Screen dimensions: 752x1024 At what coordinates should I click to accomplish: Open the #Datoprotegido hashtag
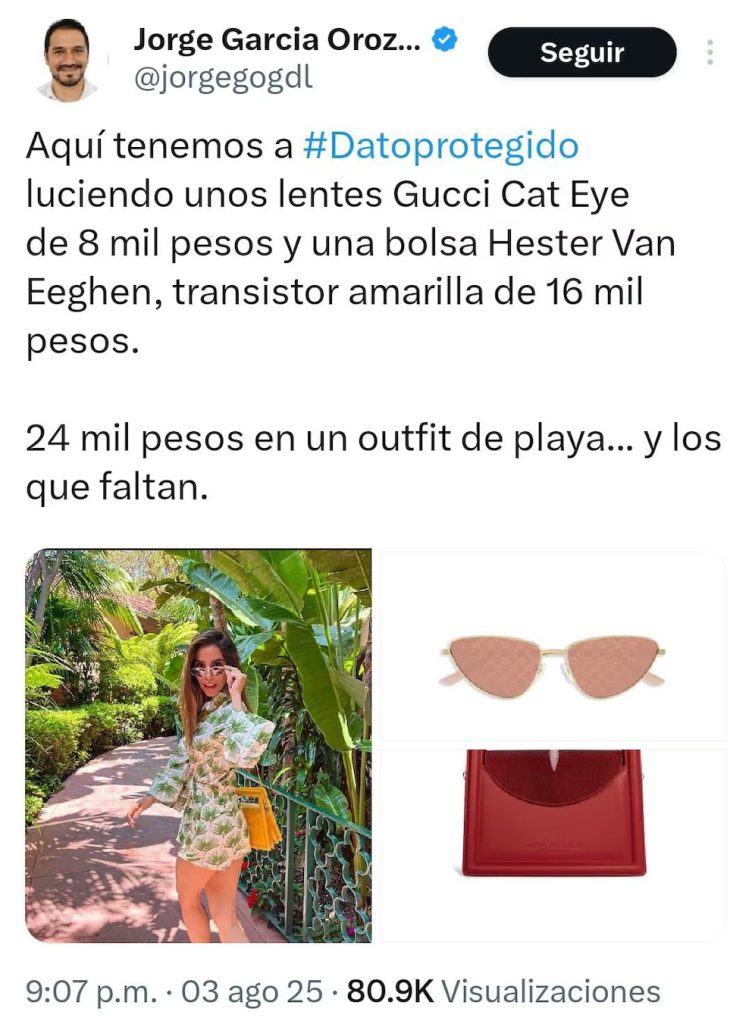click(x=440, y=146)
